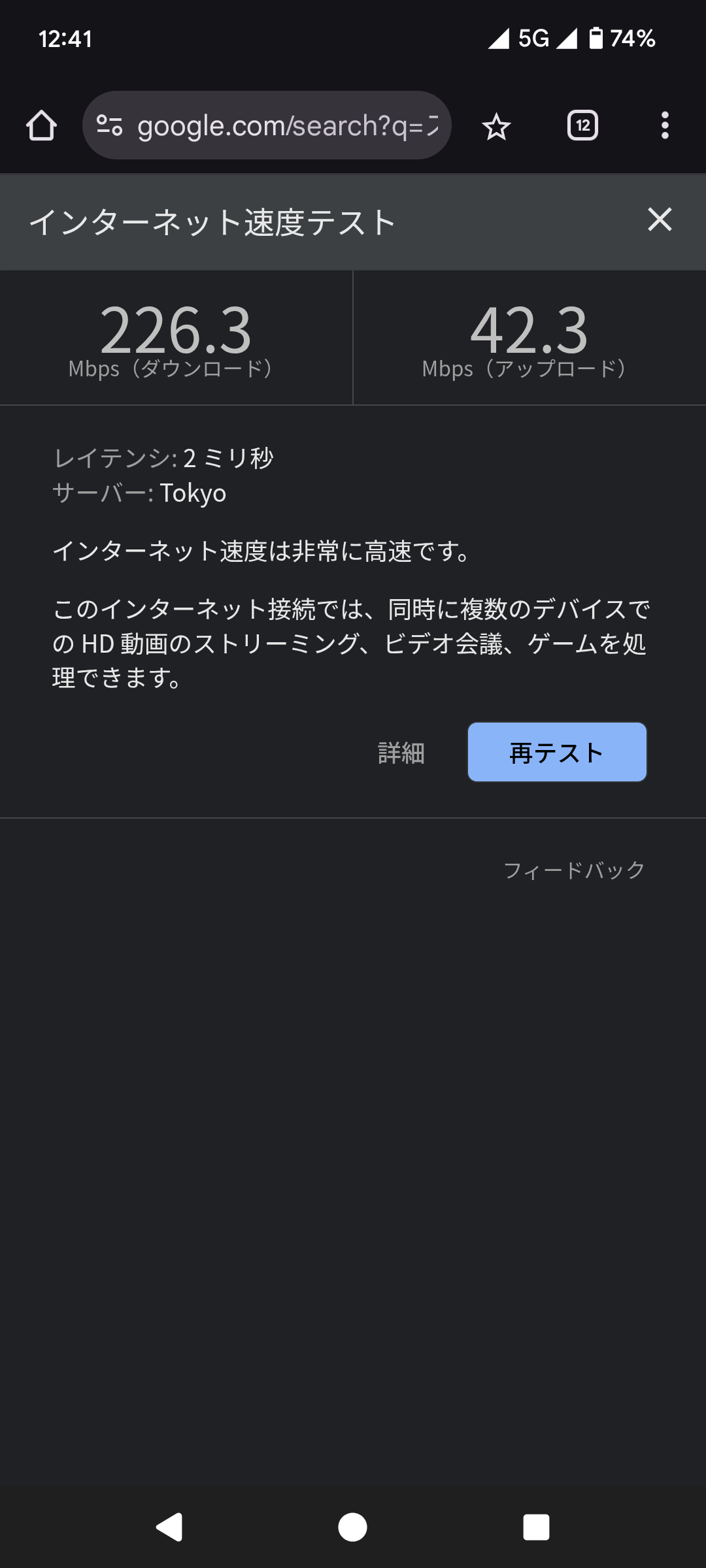Go to the browser home page
Screen dimensions: 706x1568
tap(41, 125)
